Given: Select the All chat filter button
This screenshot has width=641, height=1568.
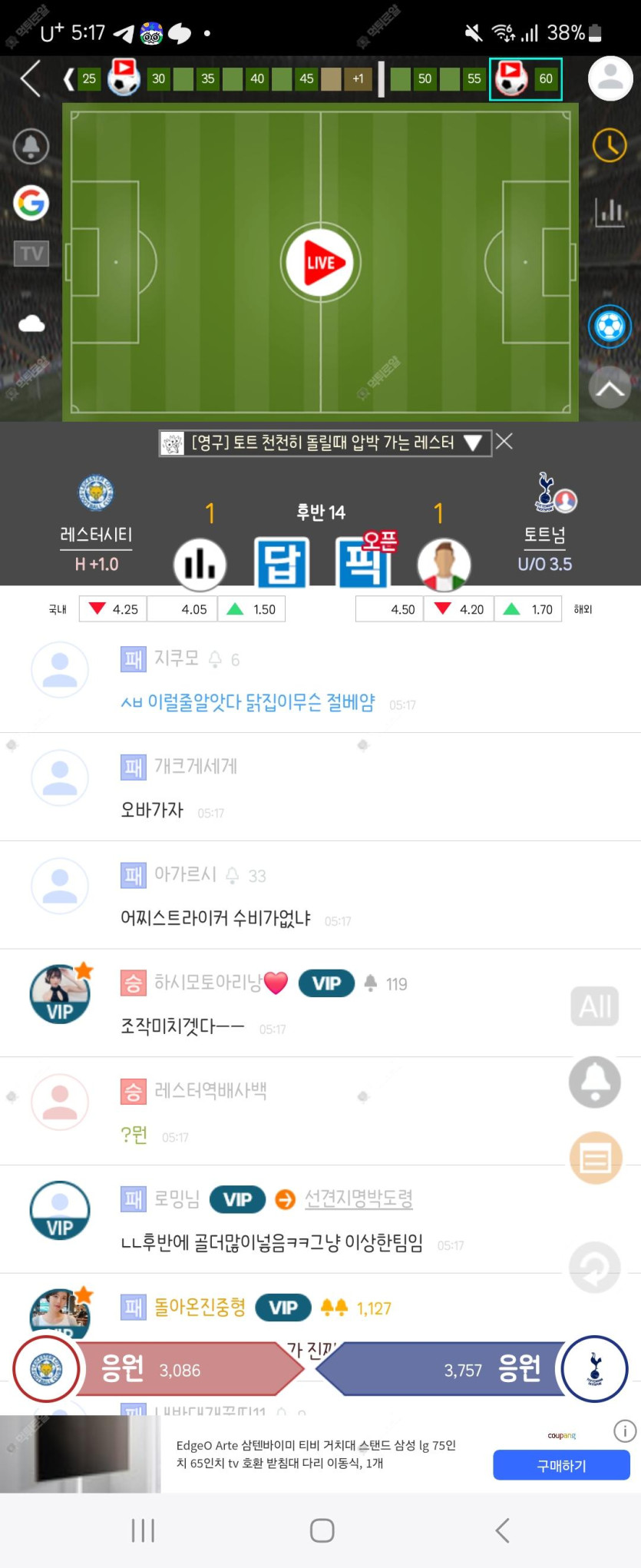Looking at the screenshot, I should (x=595, y=1006).
